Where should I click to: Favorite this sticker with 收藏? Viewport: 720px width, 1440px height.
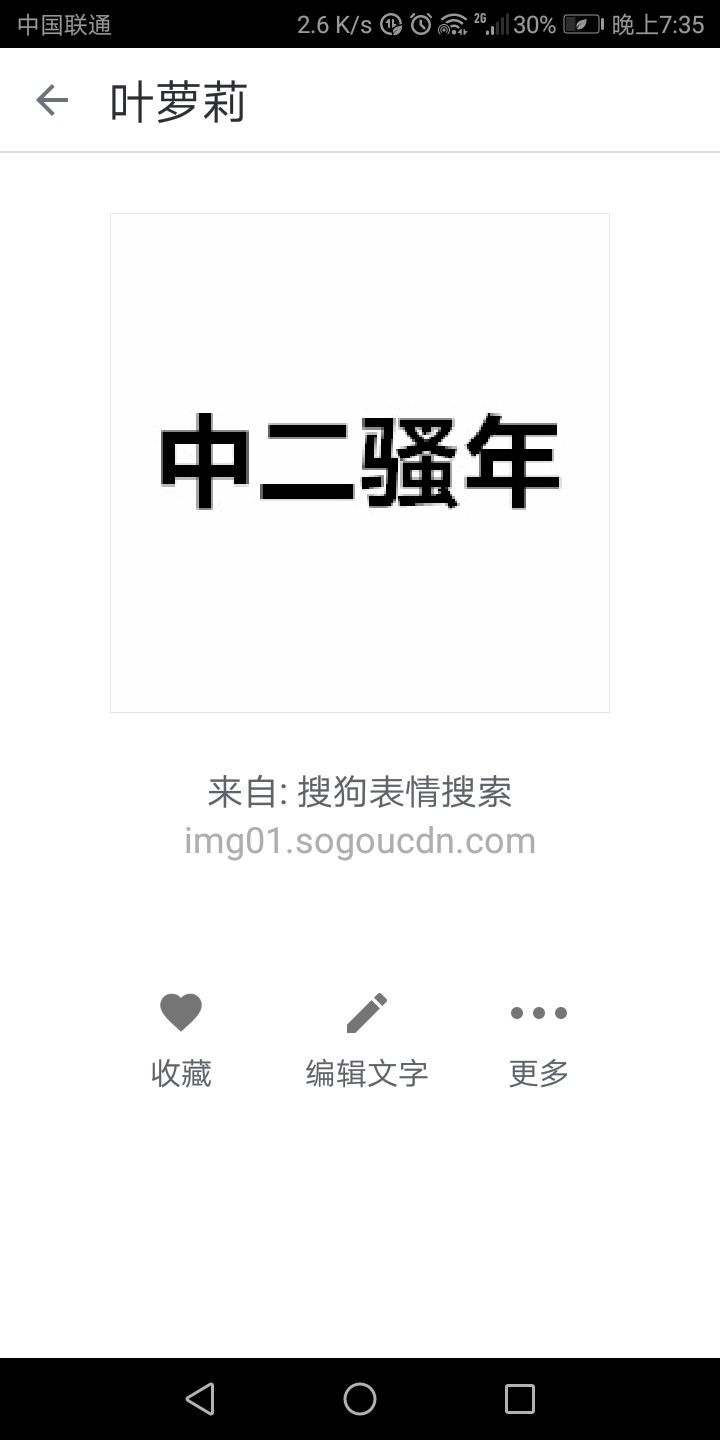click(x=181, y=1038)
